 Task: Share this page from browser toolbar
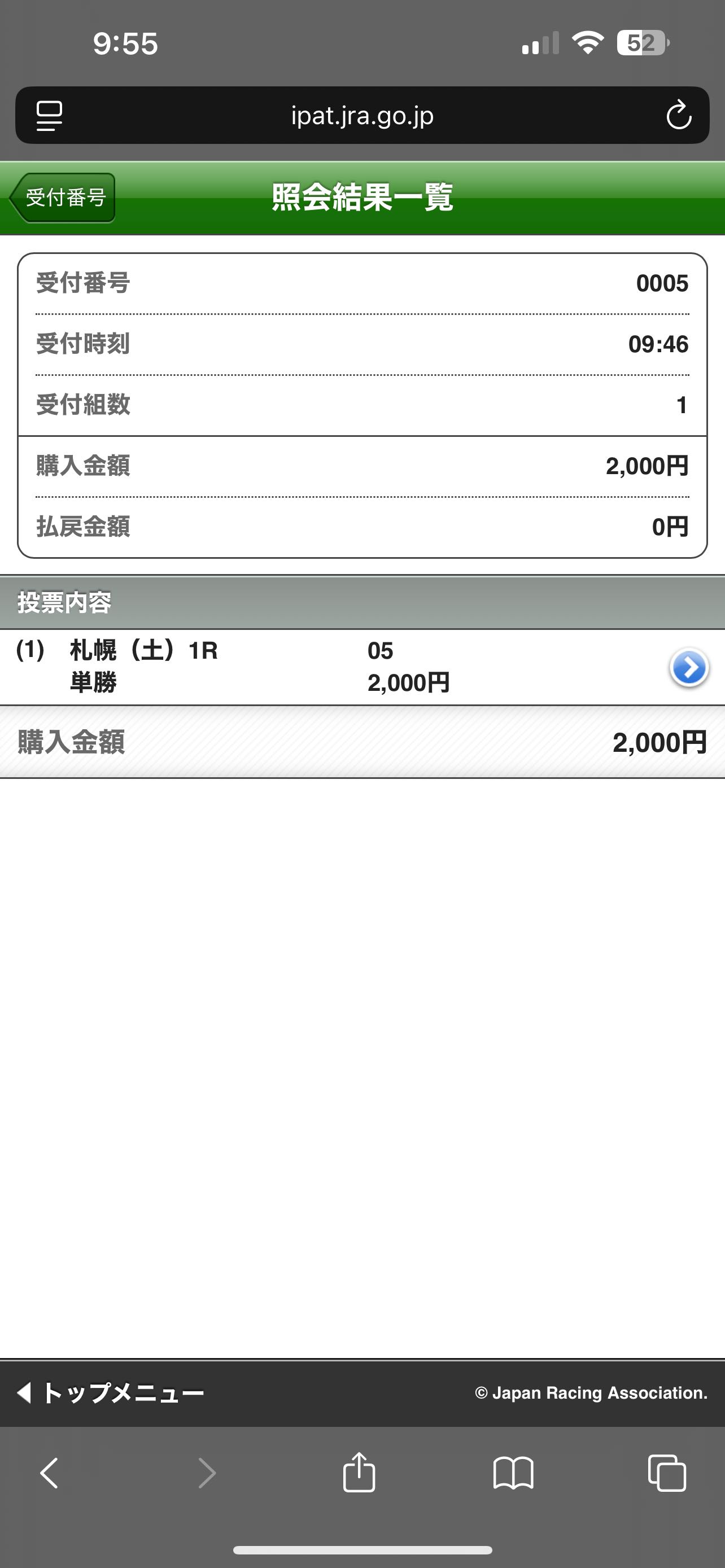point(359,1473)
